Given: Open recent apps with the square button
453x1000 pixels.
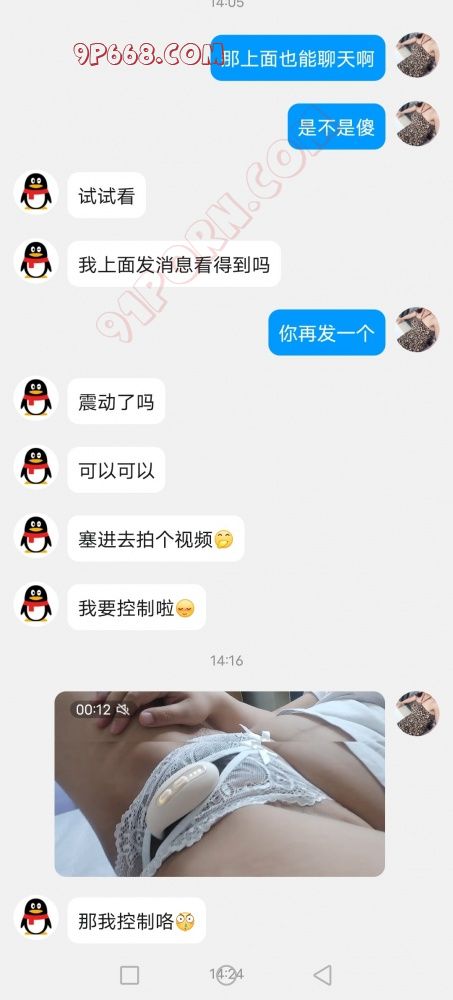Looking at the screenshot, I should (x=130, y=975).
